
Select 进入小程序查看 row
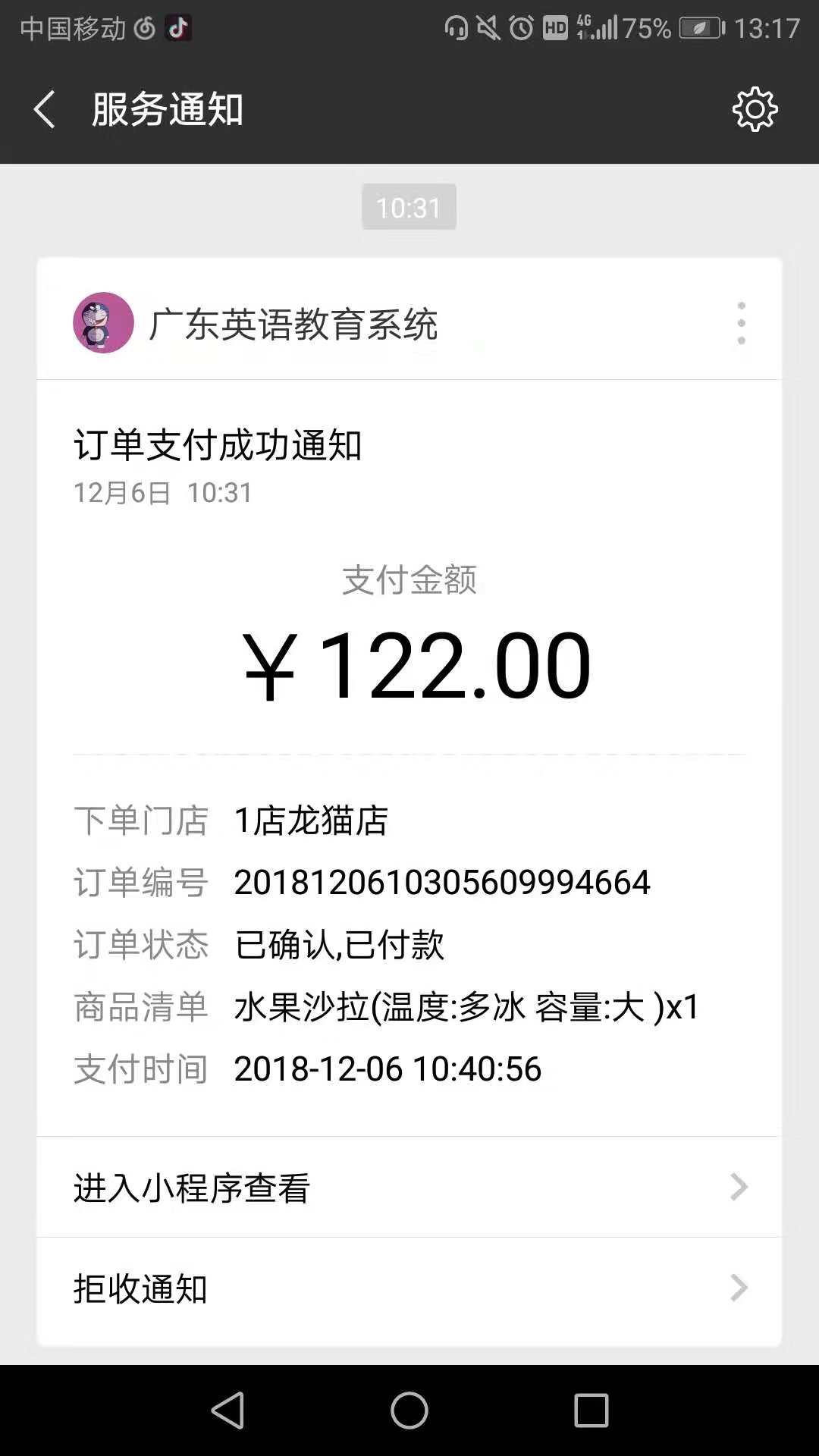(x=409, y=1187)
